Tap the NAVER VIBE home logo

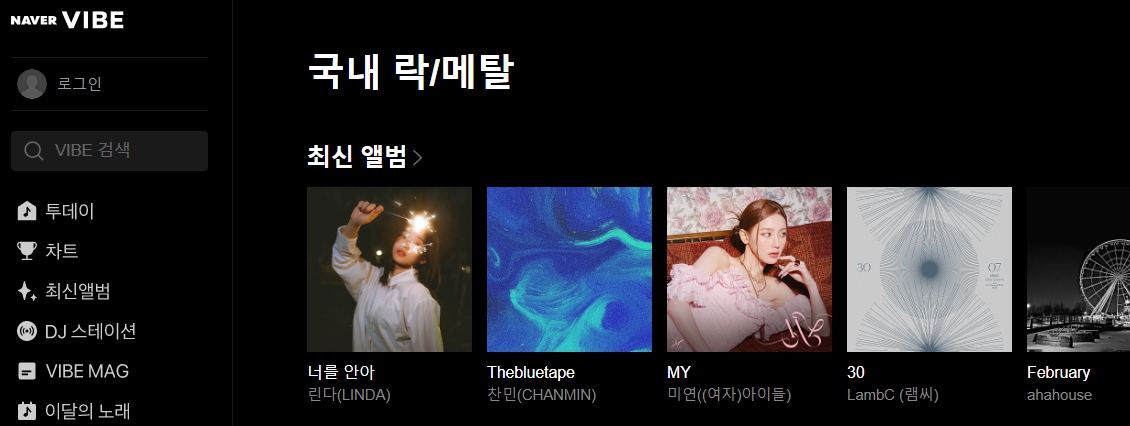coord(67,20)
